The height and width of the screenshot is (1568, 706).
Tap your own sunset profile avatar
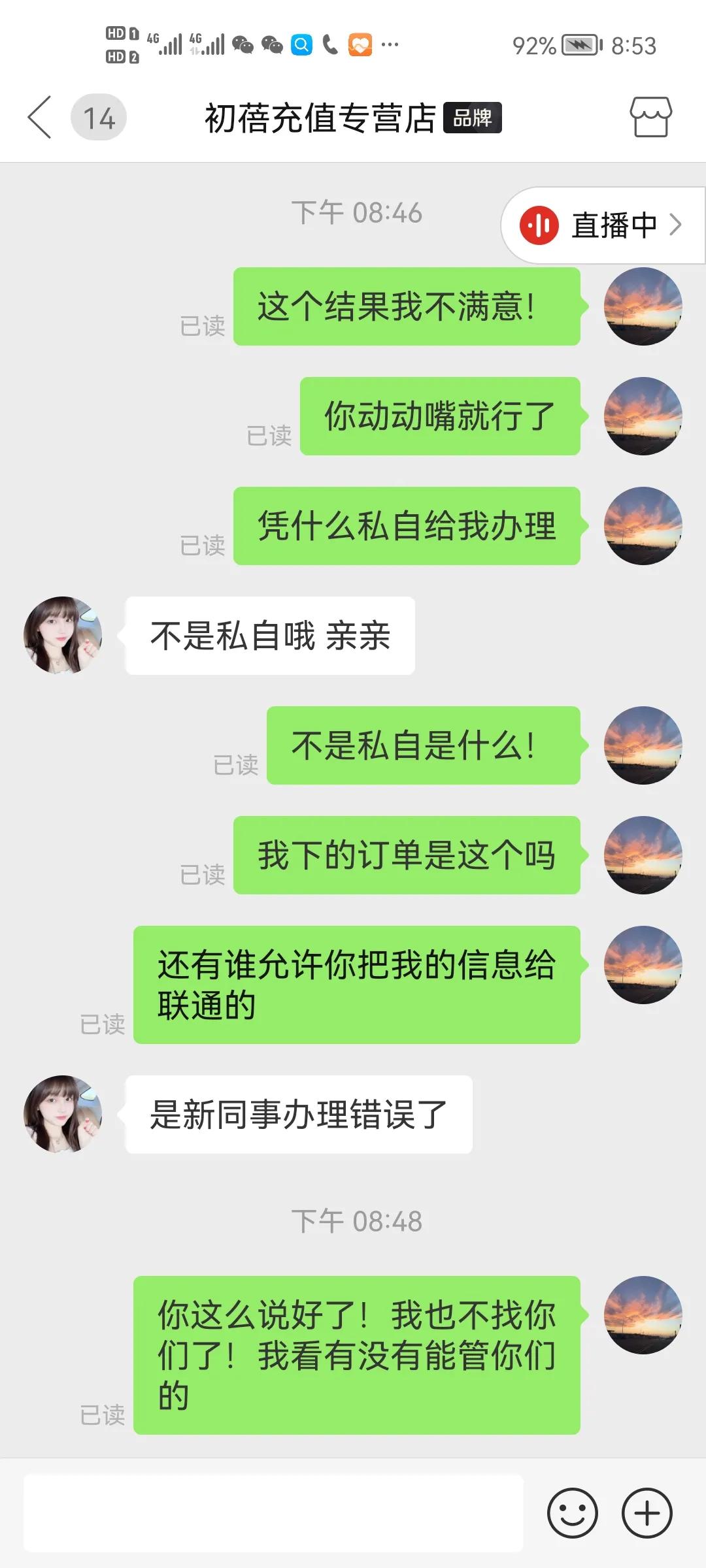(x=643, y=306)
